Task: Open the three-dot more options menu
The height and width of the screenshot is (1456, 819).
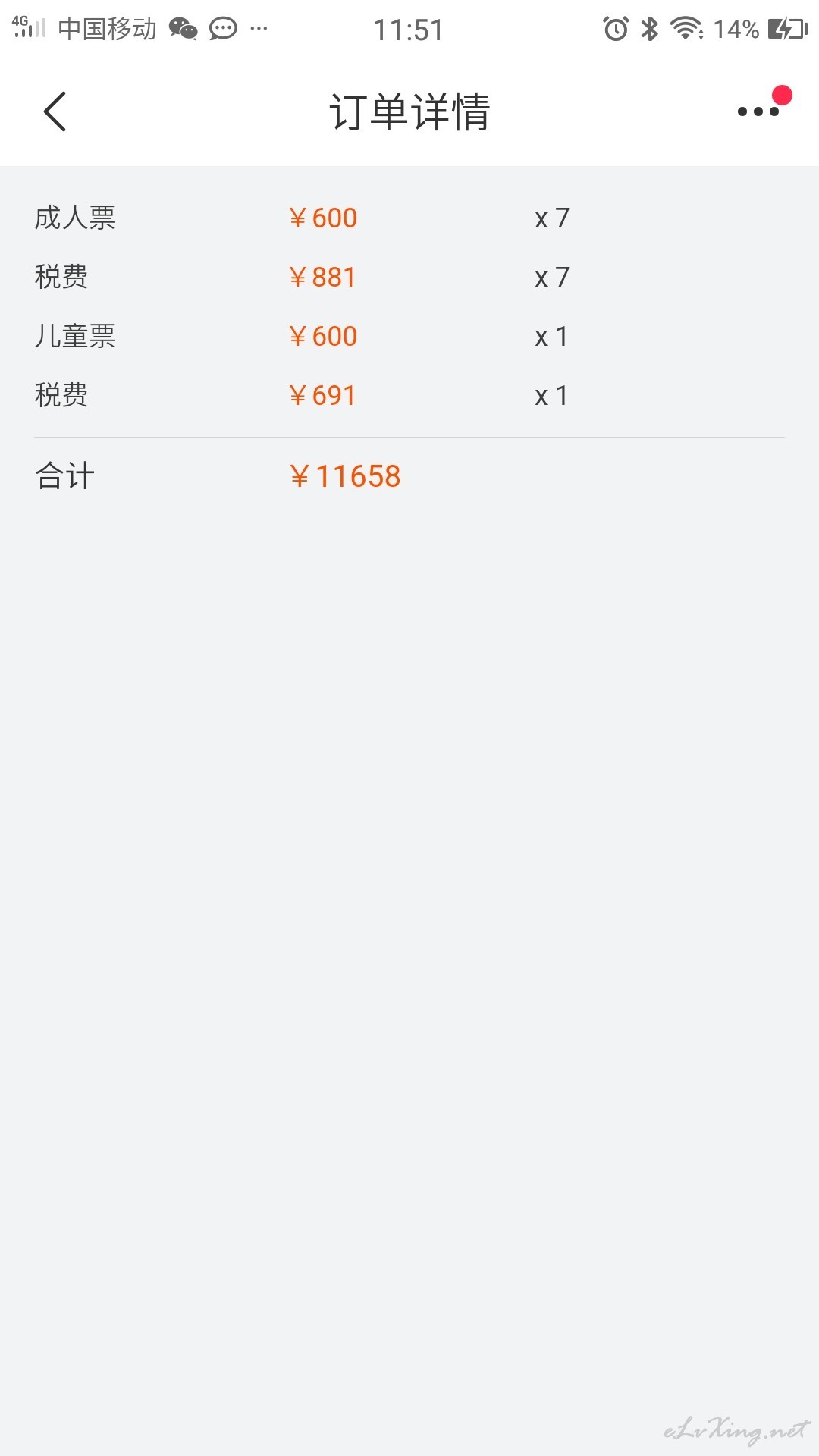Action: [758, 111]
